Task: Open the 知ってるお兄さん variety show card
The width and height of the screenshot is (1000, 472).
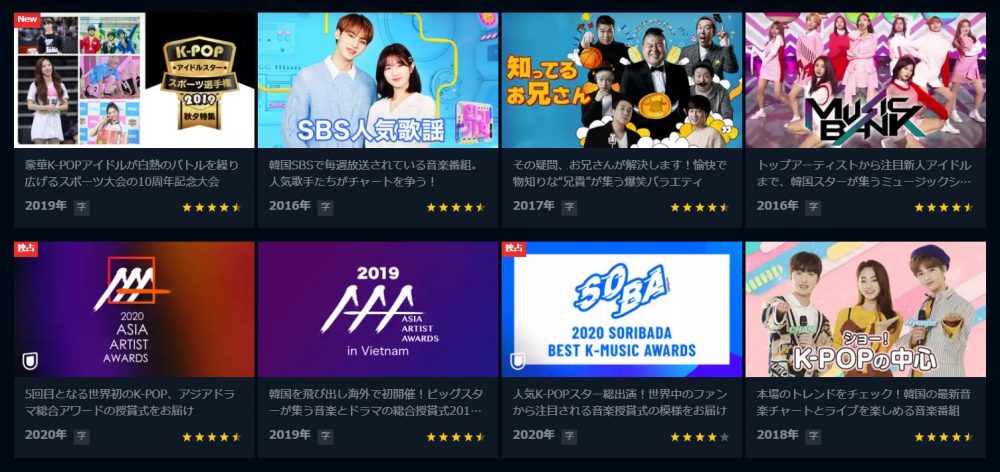Action: tap(621, 80)
